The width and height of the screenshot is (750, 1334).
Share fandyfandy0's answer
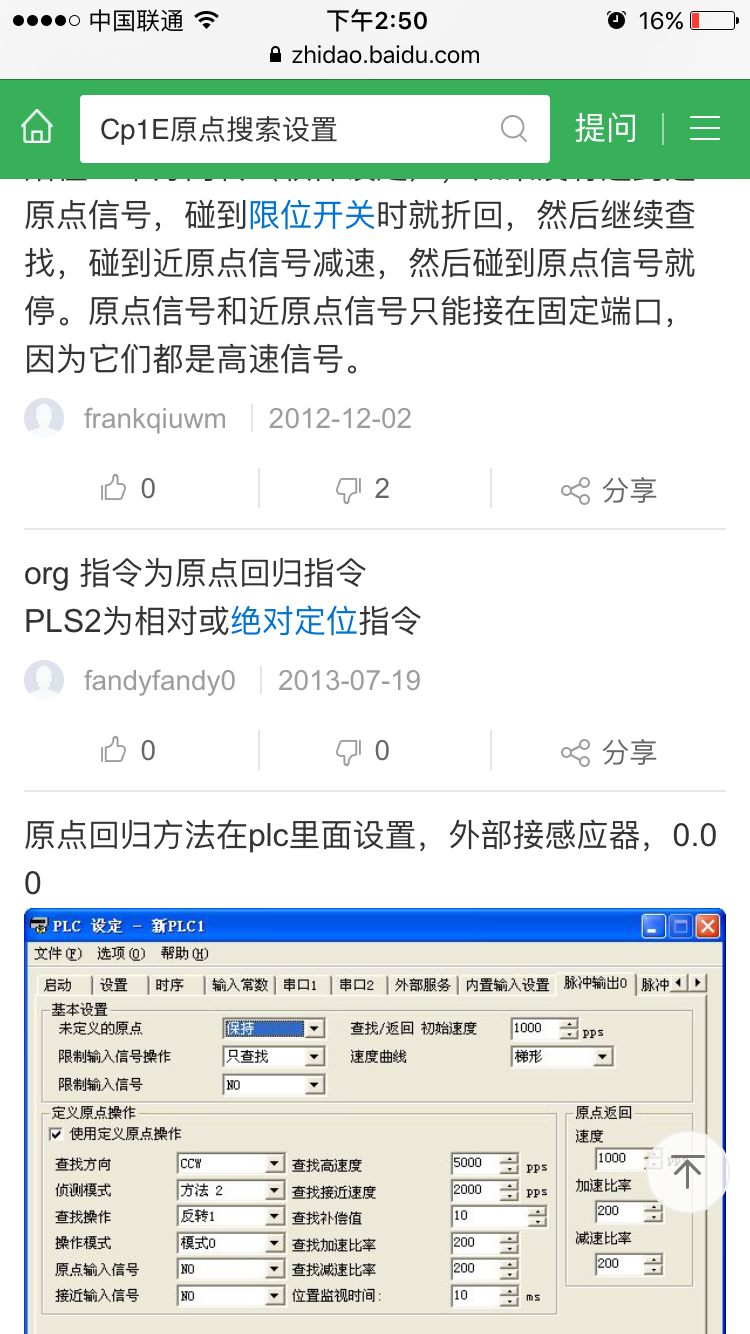(x=608, y=752)
